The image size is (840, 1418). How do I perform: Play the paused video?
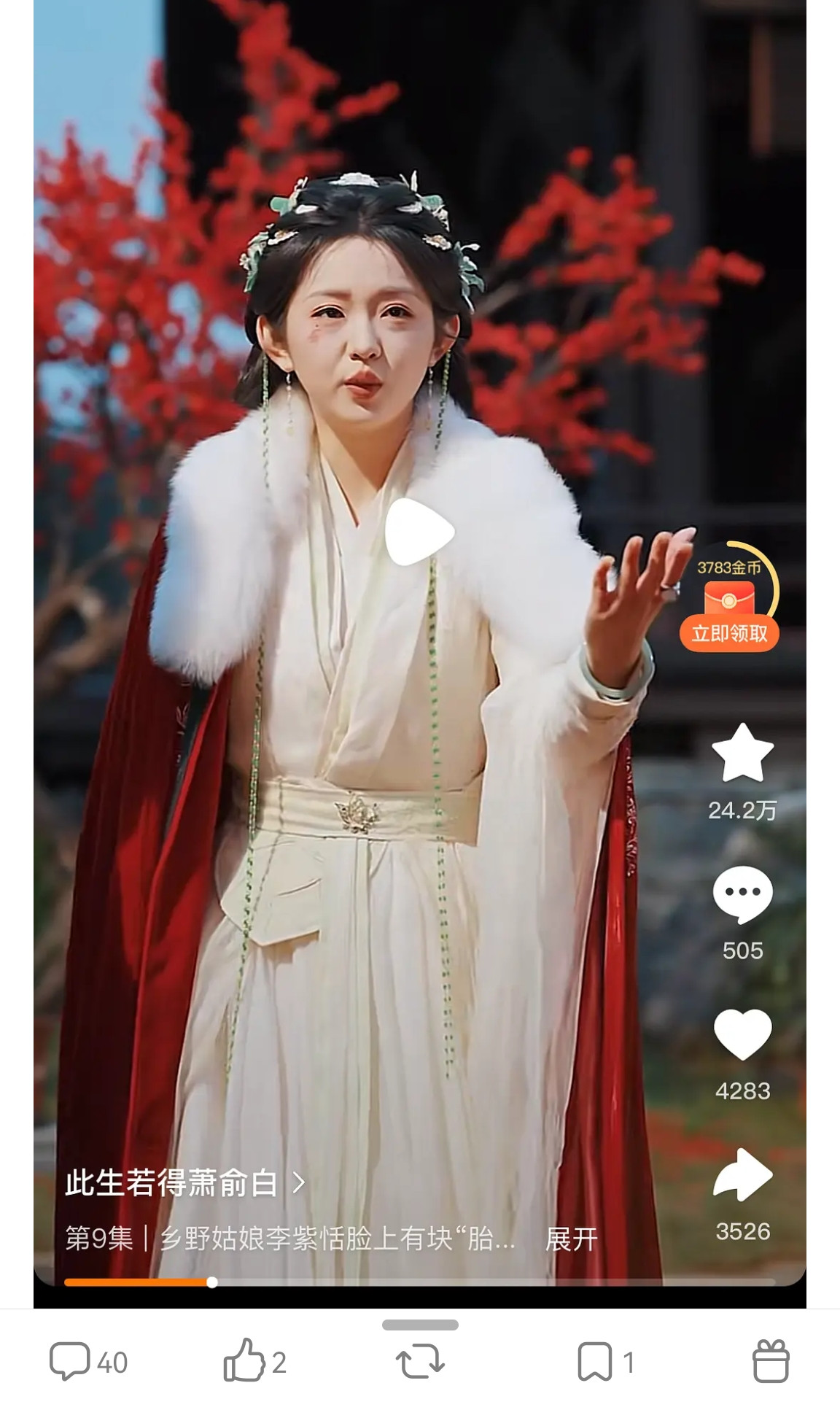click(419, 532)
